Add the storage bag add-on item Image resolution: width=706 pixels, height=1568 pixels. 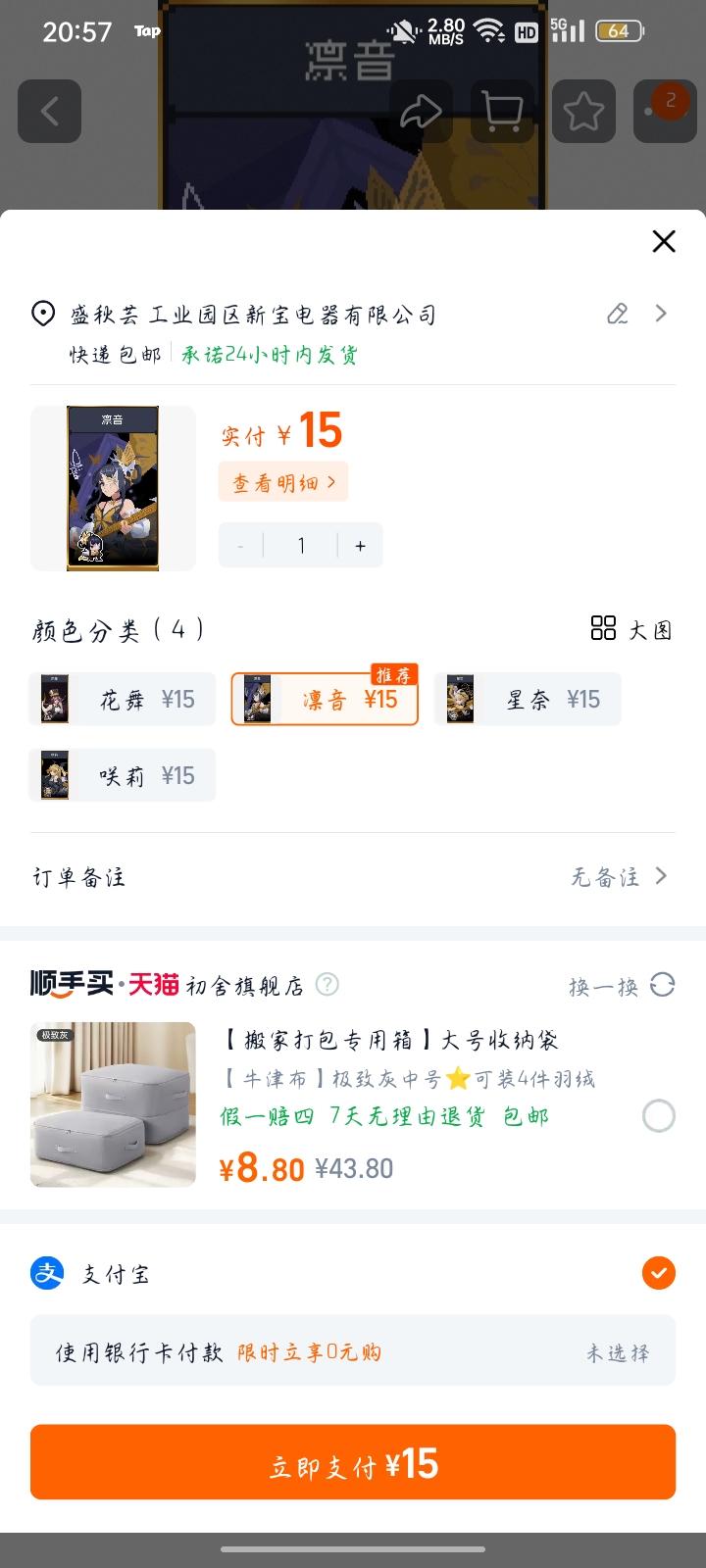658,1115
